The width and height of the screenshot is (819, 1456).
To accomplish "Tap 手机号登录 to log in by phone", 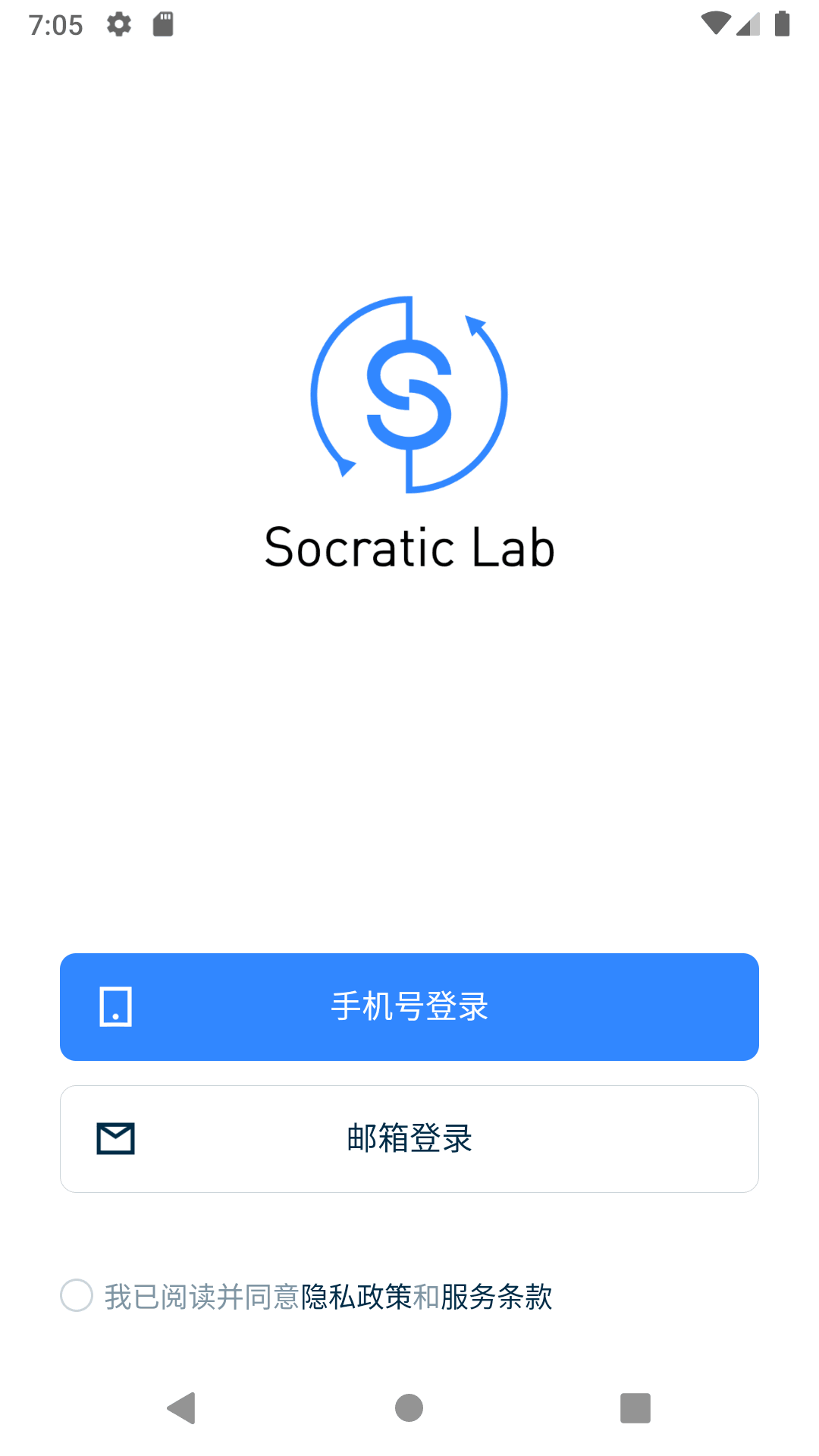I will click(409, 1006).
